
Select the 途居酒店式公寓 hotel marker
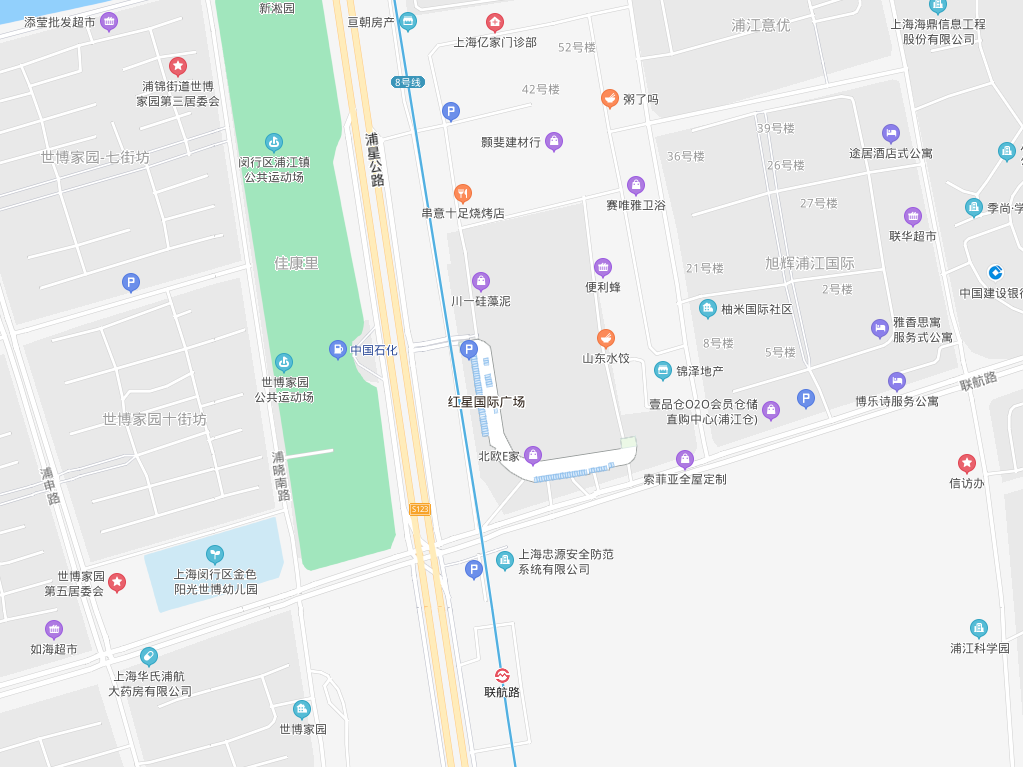tap(891, 133)
